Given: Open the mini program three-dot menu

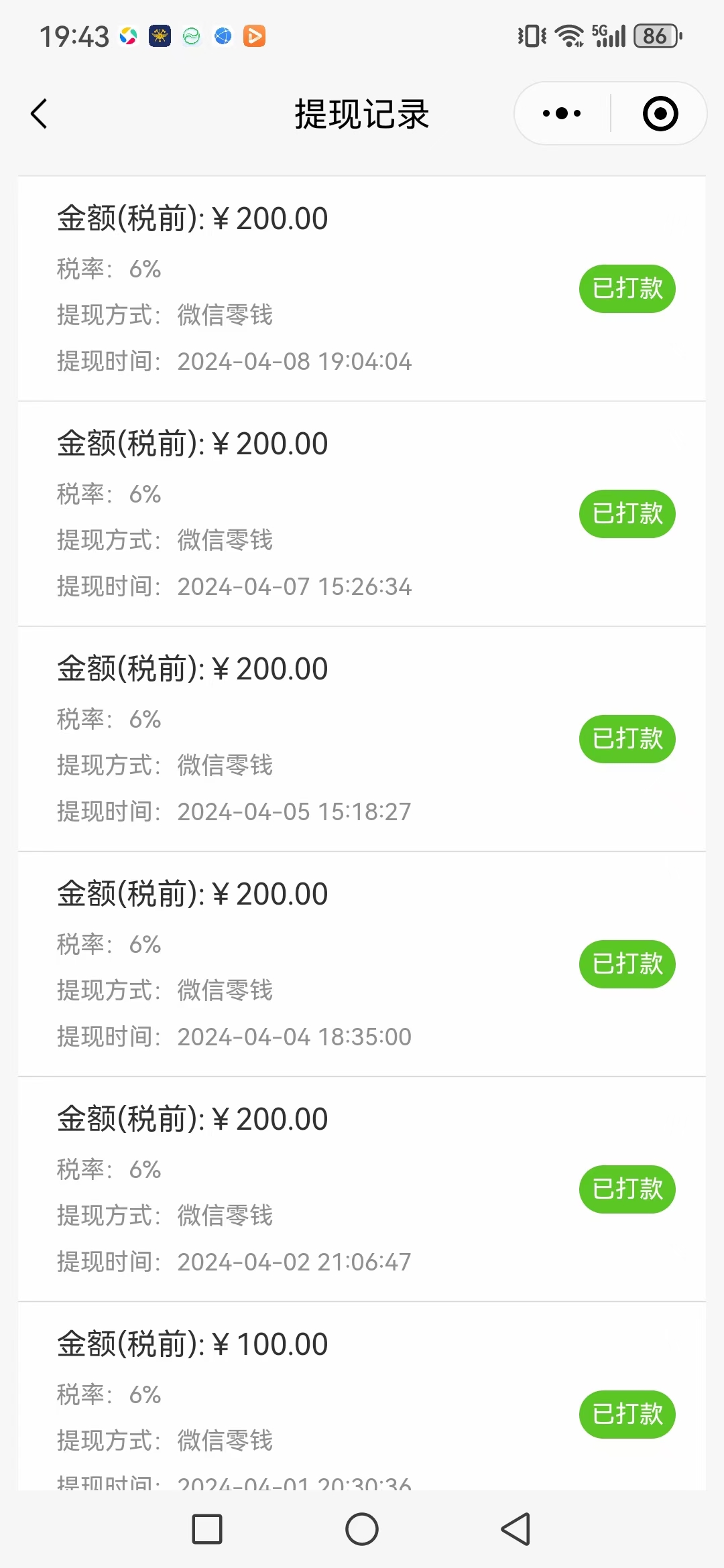Looking at the screenshot, I should point(562,113).
